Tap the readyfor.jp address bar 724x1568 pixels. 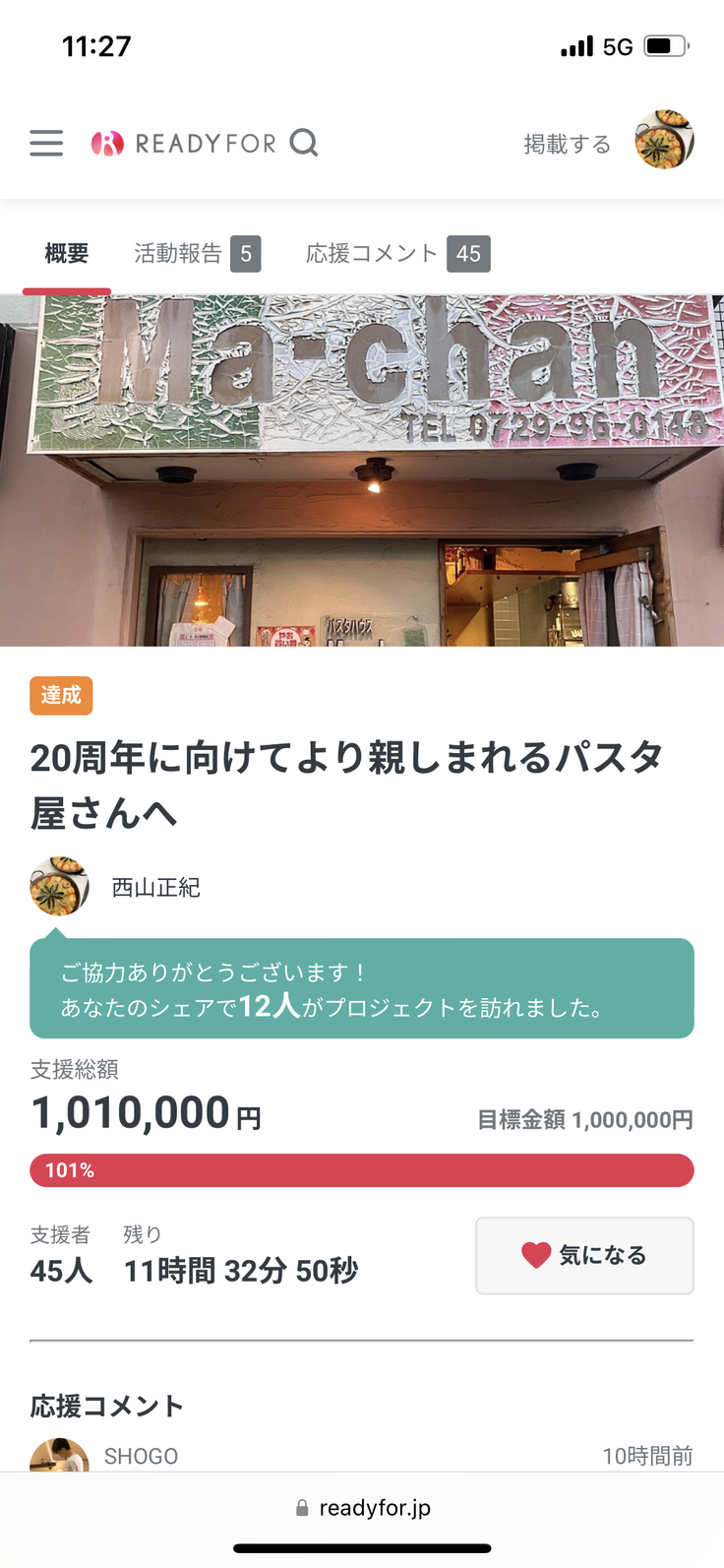tap(363, 1507)
